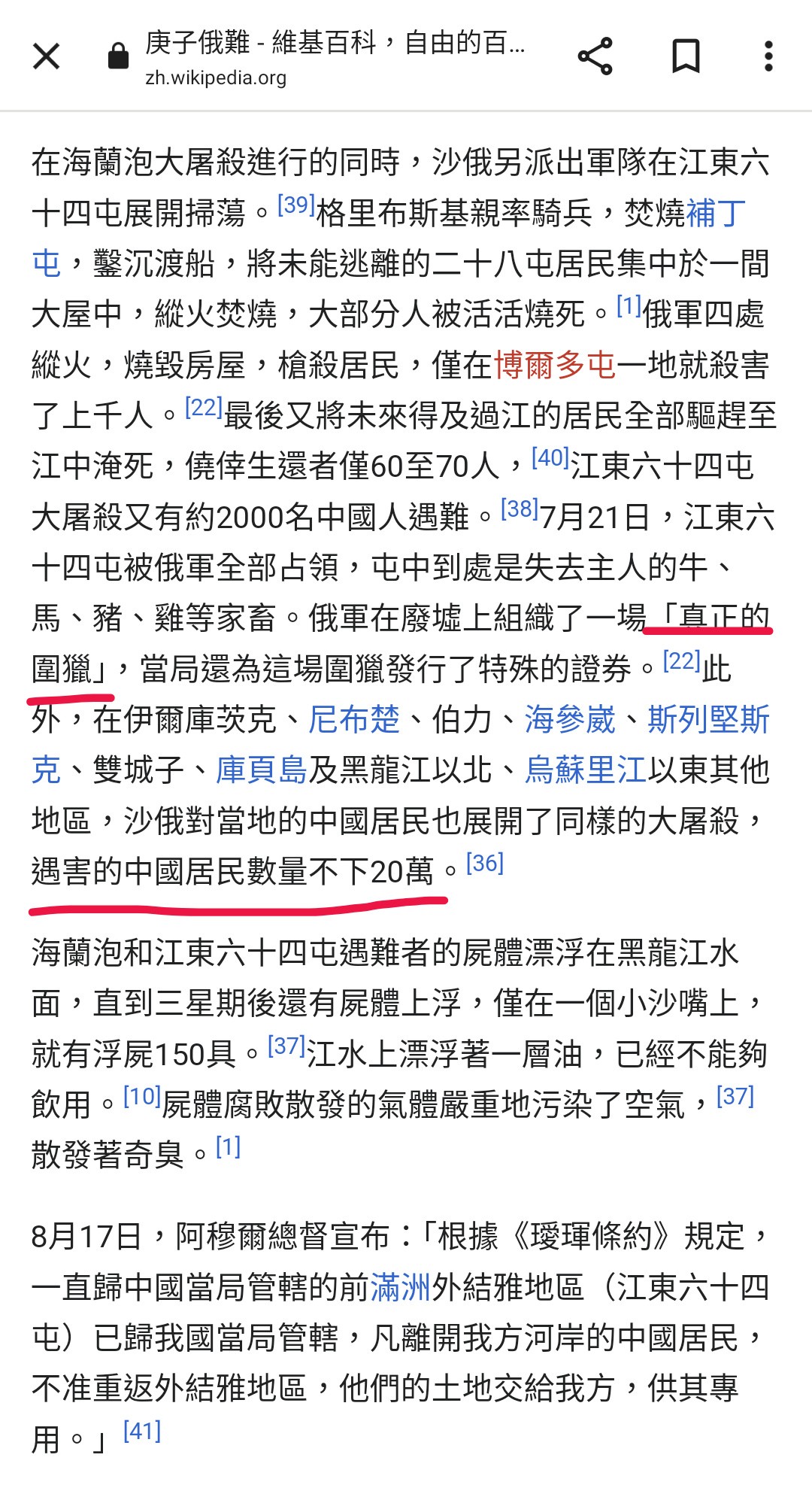View citation [41]
Screen dimensions: 812x1494
coord(142,1431)
